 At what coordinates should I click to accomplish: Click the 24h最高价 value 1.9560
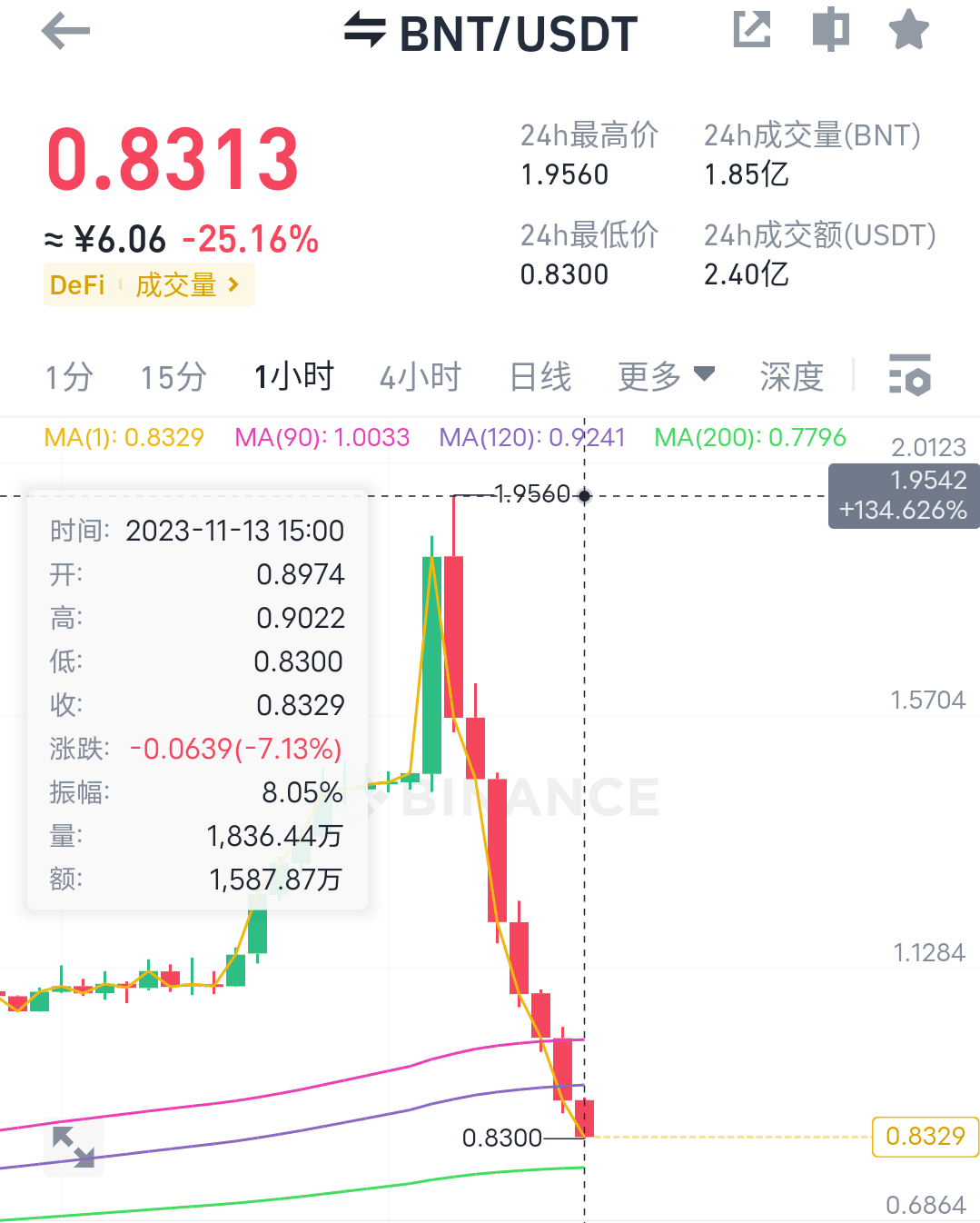[x=563, y=174]
